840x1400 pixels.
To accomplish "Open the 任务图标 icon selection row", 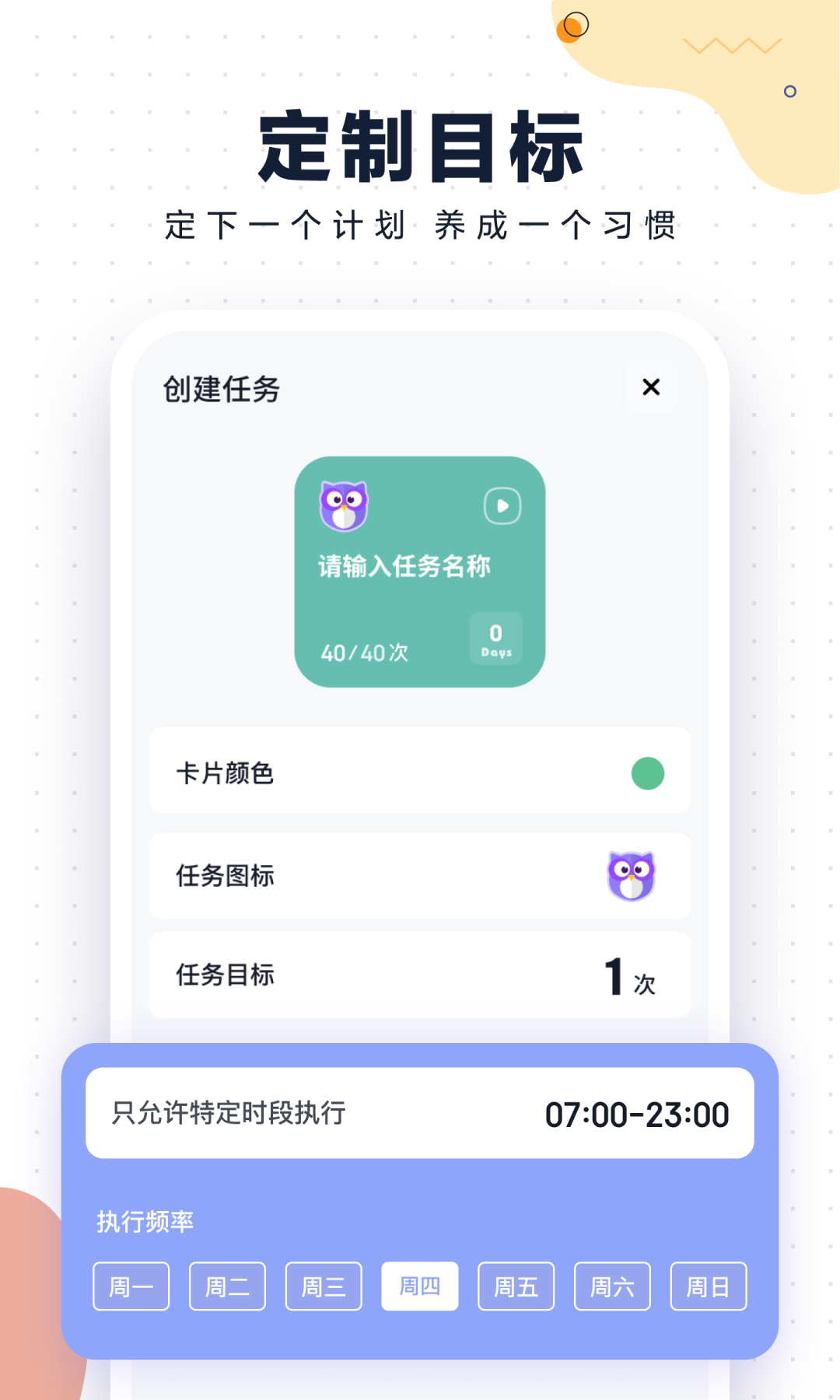I will pyautogui.click(x=420, y=876).
